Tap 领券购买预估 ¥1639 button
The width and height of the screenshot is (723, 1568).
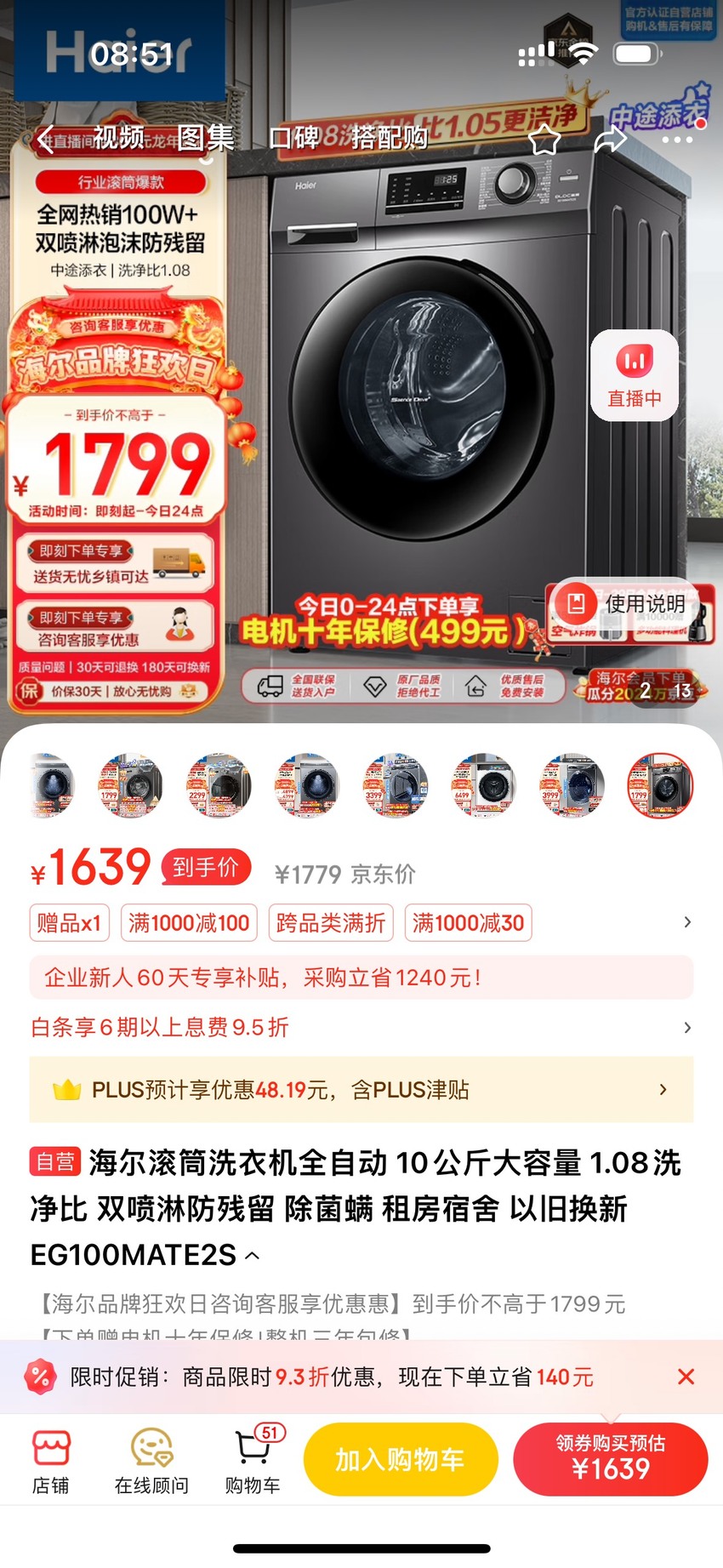(x=611, y=1460)
